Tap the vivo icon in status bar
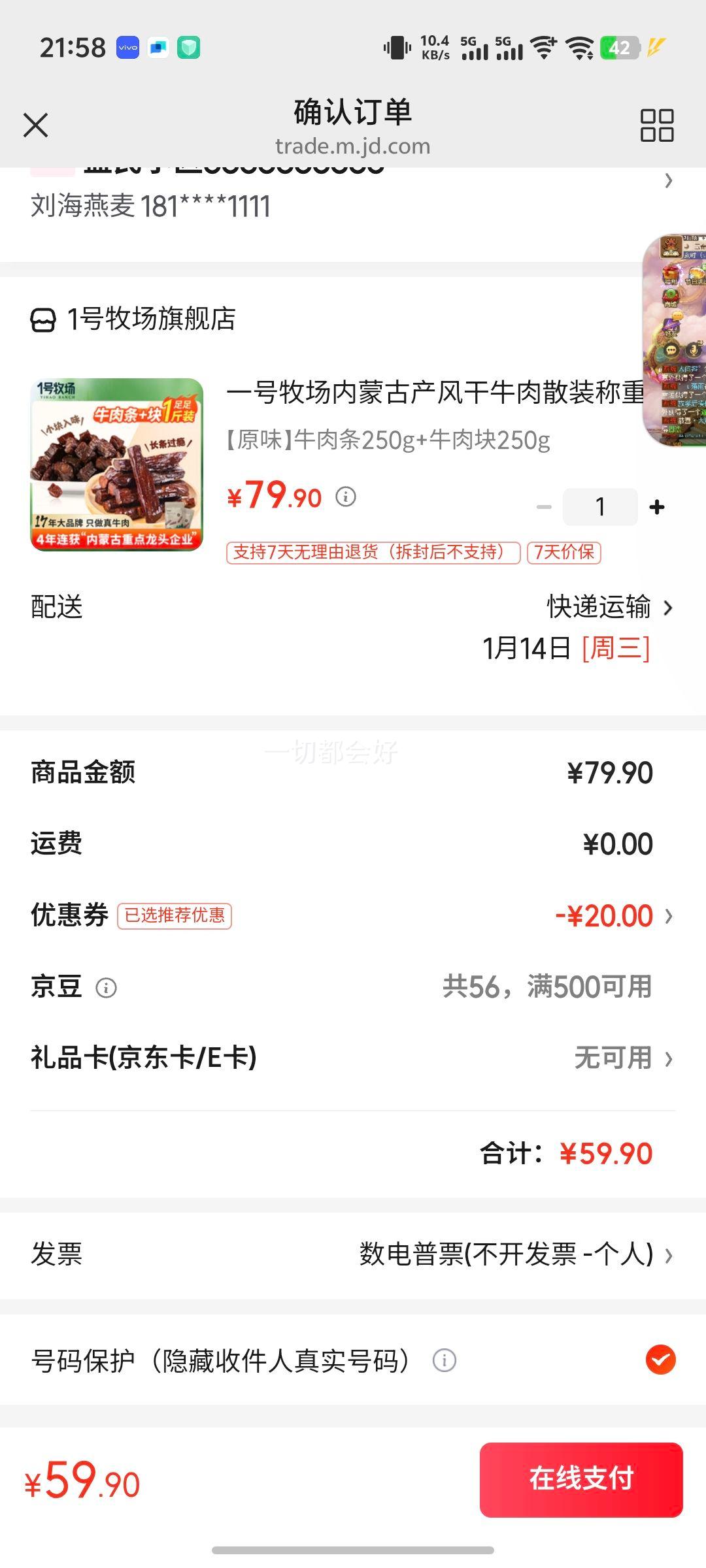This screenshot has height=1568, width=706. click(x=126, y=46)
